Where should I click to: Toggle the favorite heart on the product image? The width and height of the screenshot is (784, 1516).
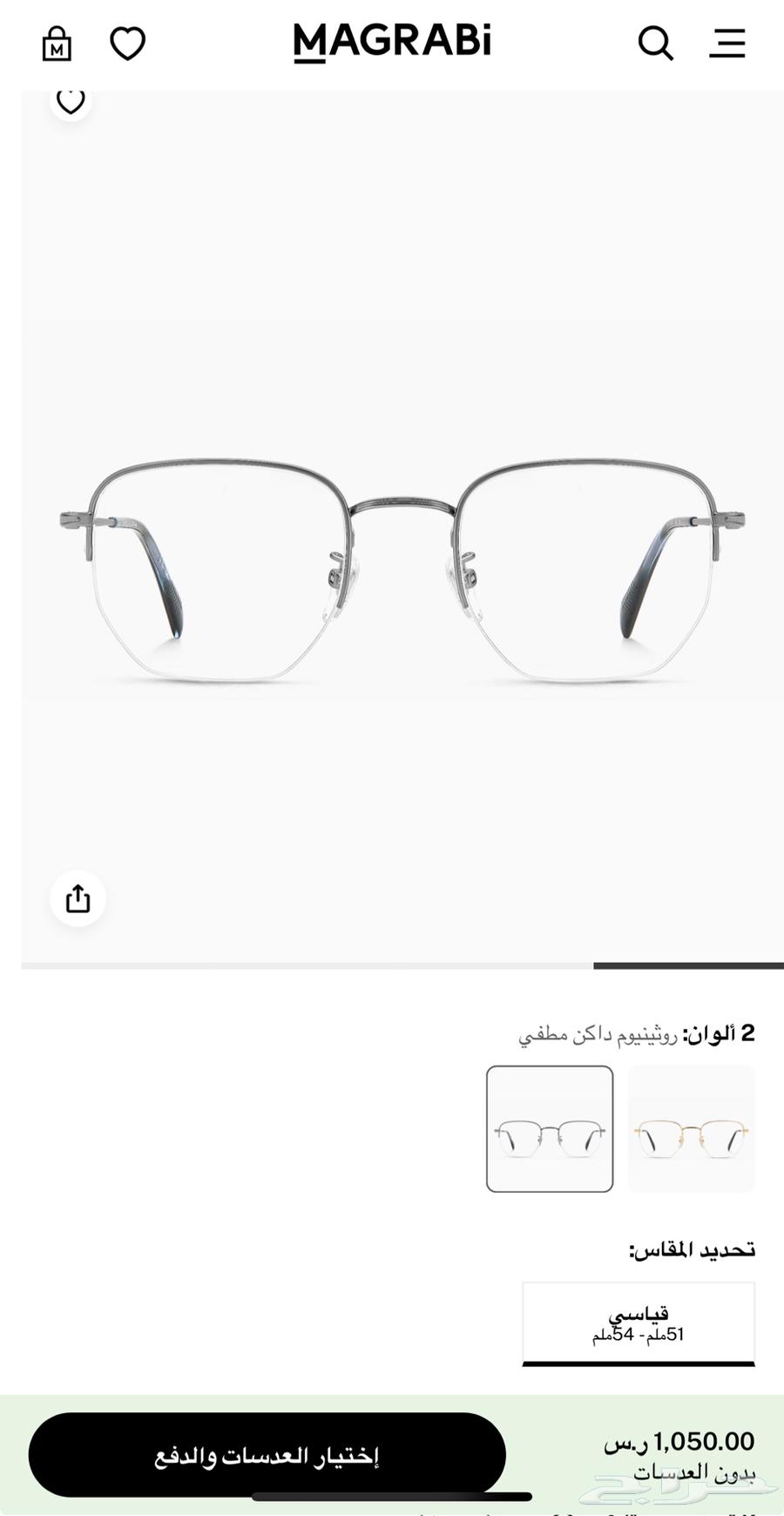point(70,100)
